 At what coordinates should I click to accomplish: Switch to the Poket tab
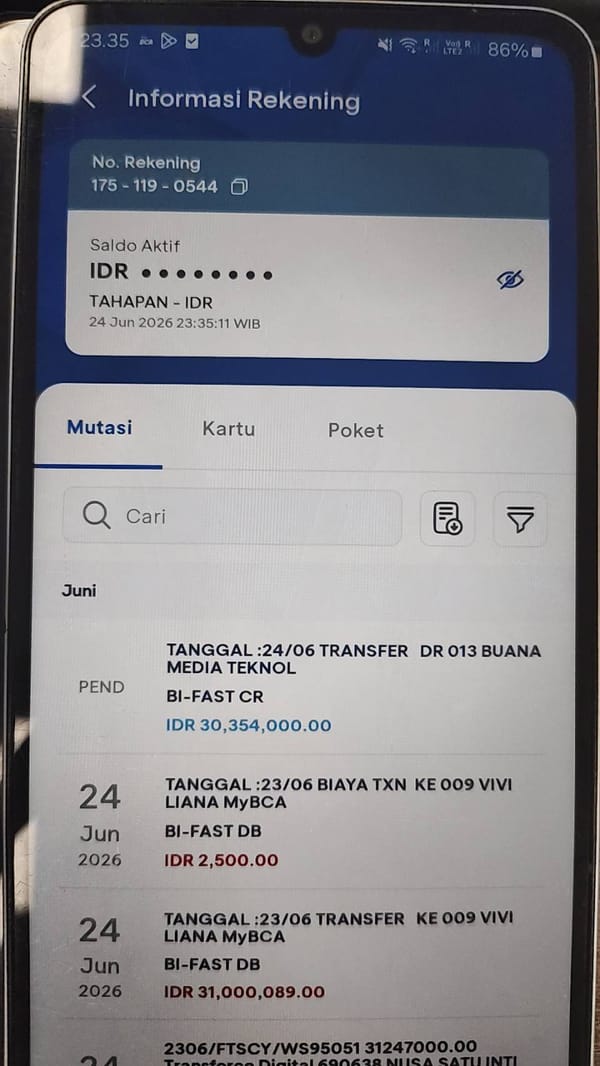point(355,430)
